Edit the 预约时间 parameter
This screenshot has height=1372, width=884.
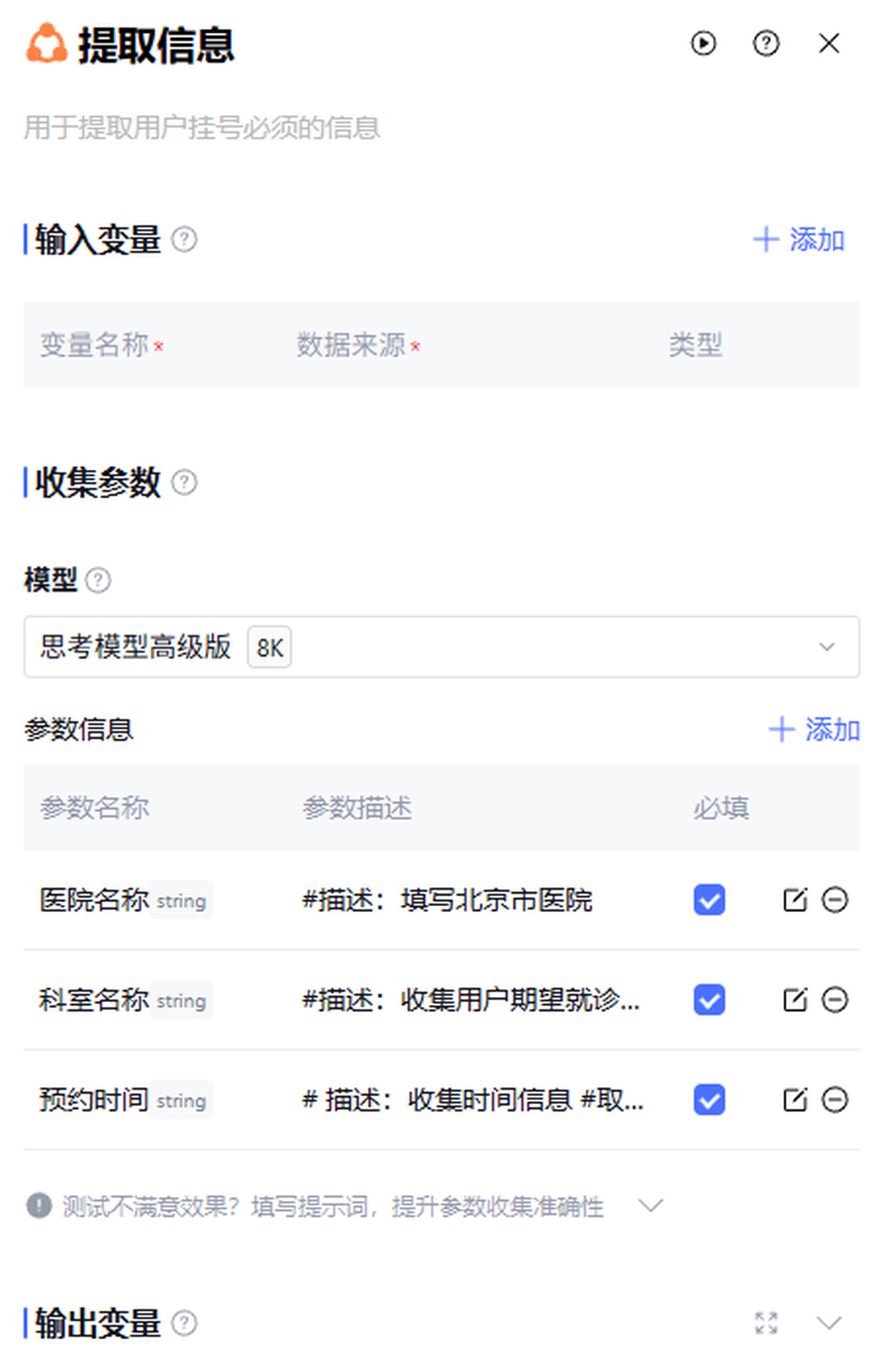(x=795, y=1100)
